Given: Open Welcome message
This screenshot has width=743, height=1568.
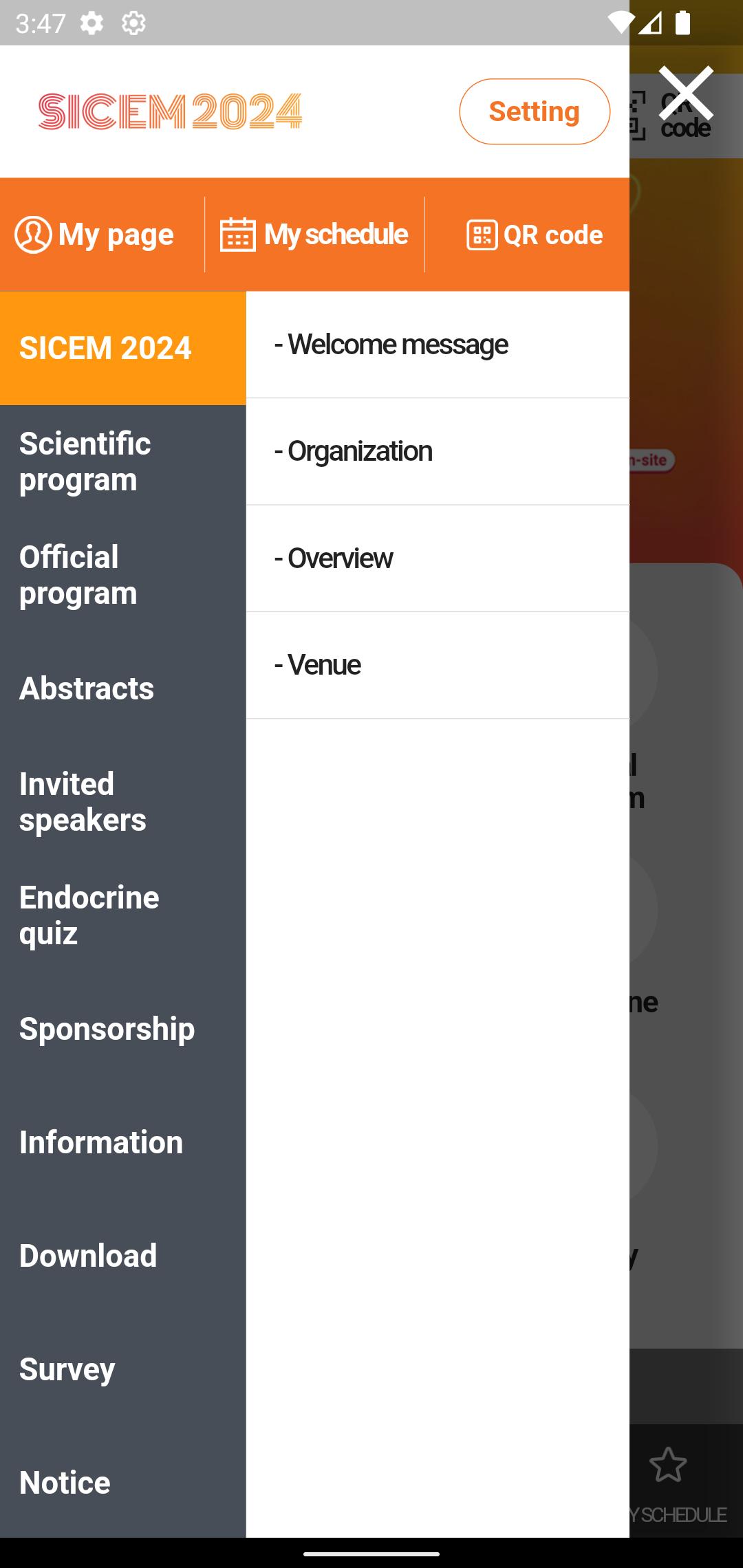Looking at the screenshot, I should pyautogui.click(x=438, y=345).
